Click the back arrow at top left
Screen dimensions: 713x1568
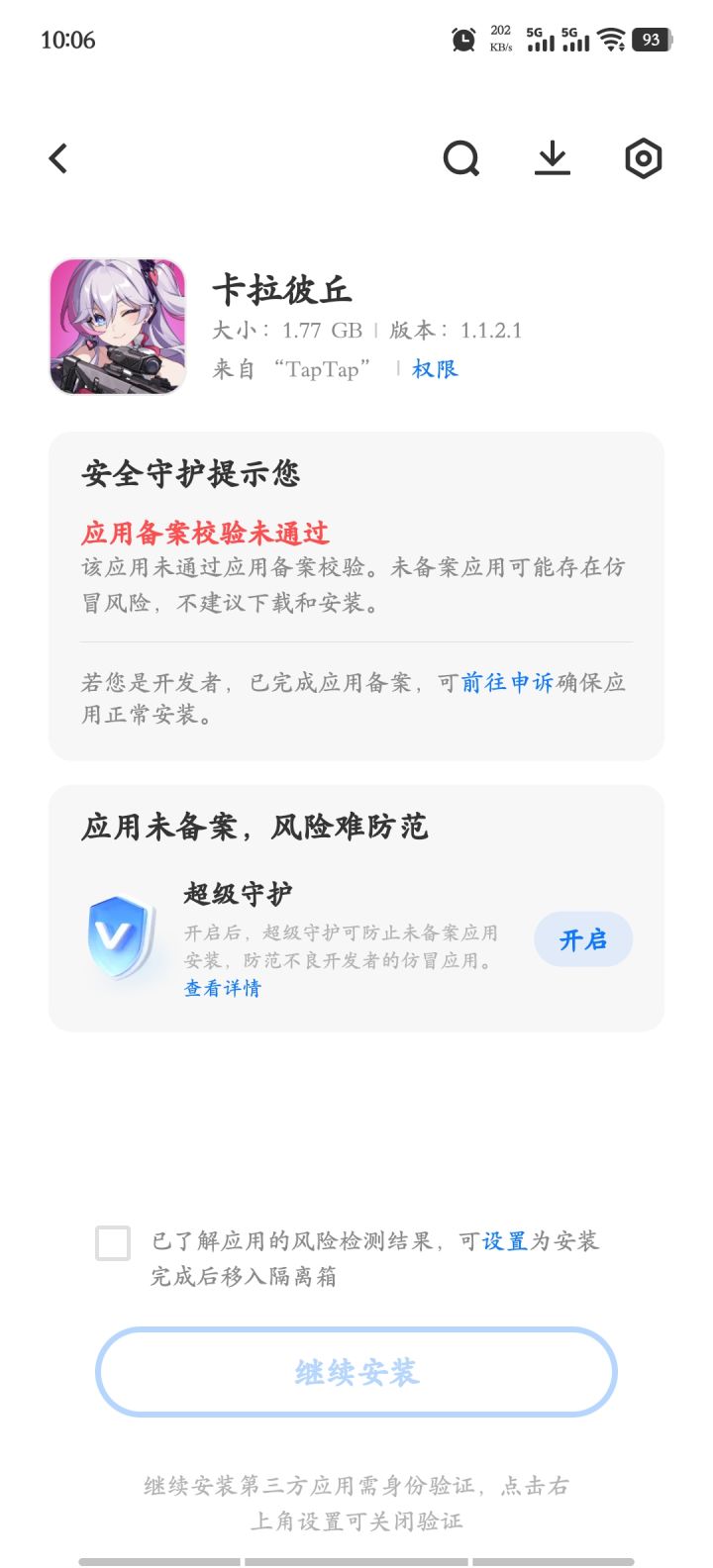click(57, 157)
